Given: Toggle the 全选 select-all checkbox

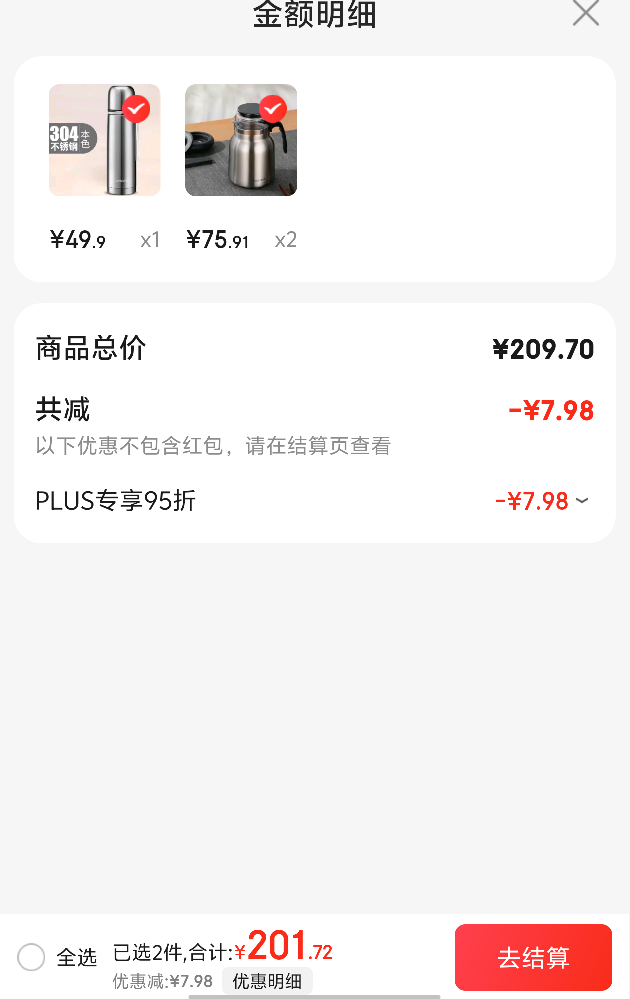Looking at the screenshot, I should coord(32,957).
